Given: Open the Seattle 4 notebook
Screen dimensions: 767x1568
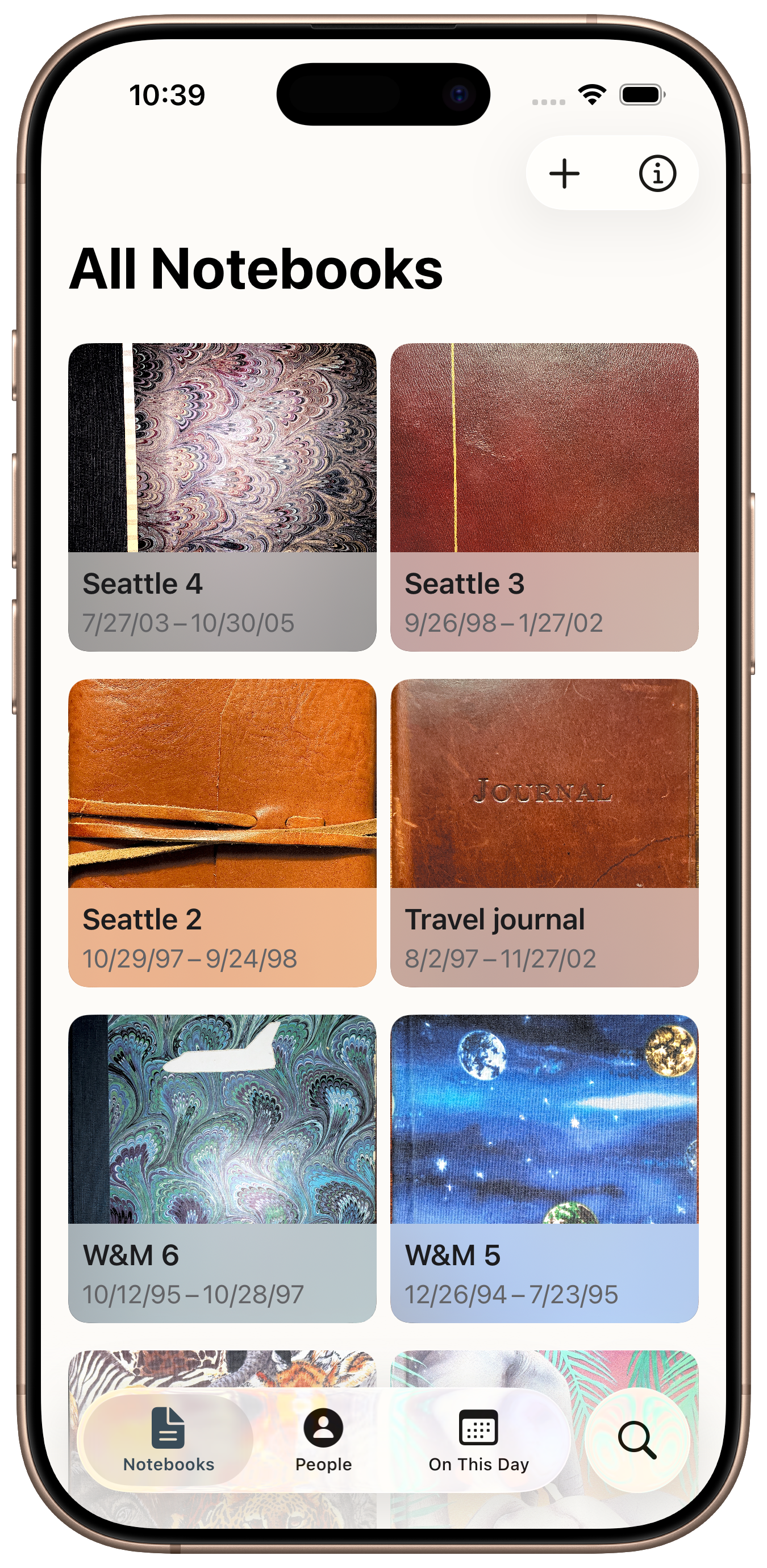Looking at the screenshot, I should 222,497.
